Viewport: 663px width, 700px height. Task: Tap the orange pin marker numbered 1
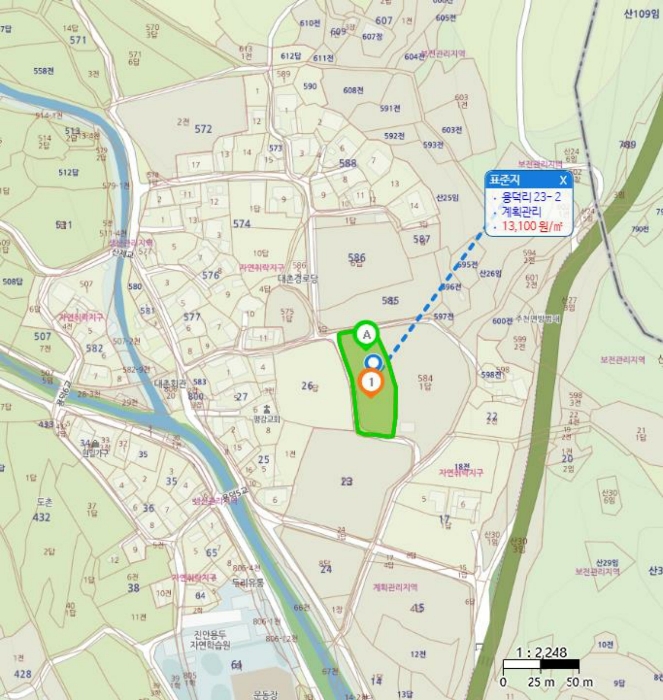click(372, 383)
